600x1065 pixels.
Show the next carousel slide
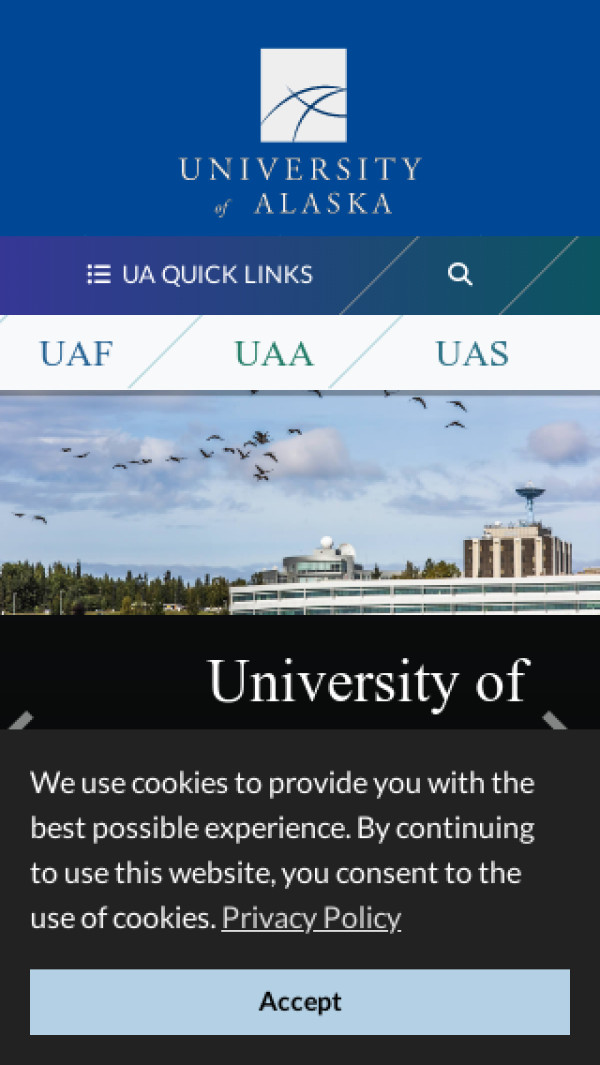click(x=555, y=721)
